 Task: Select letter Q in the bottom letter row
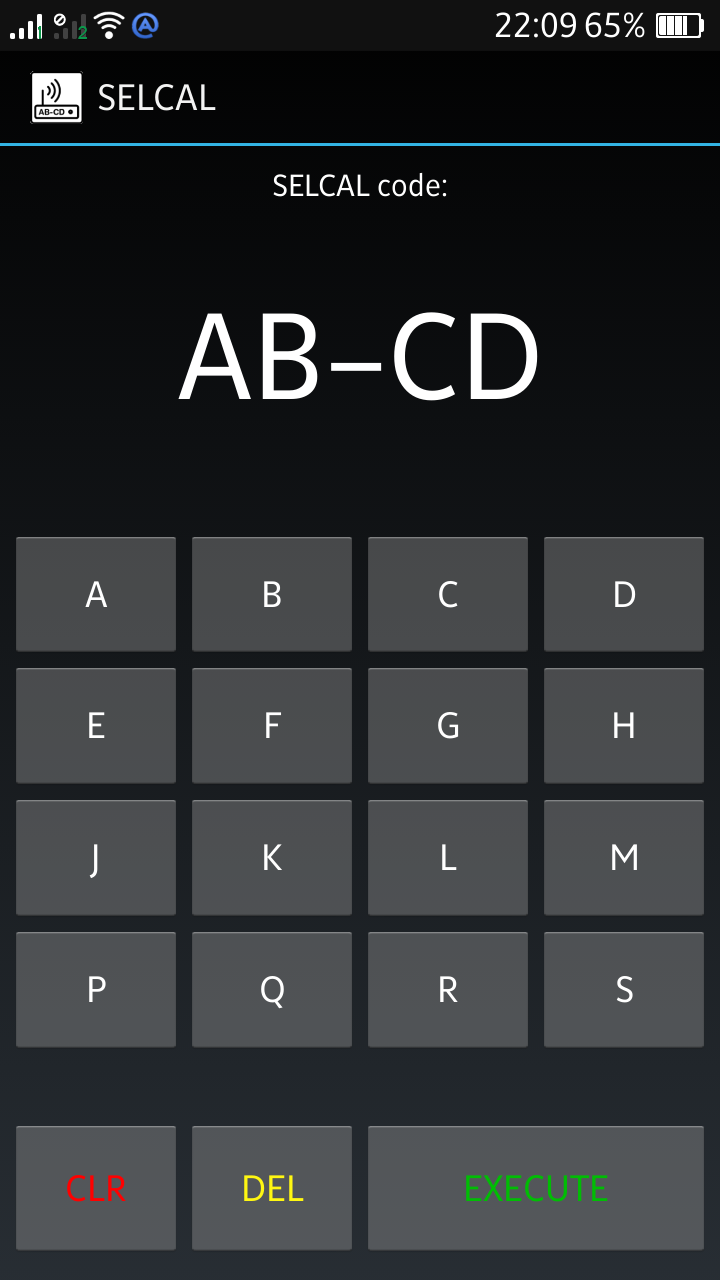pyautogui.click(x=271, y=990)
